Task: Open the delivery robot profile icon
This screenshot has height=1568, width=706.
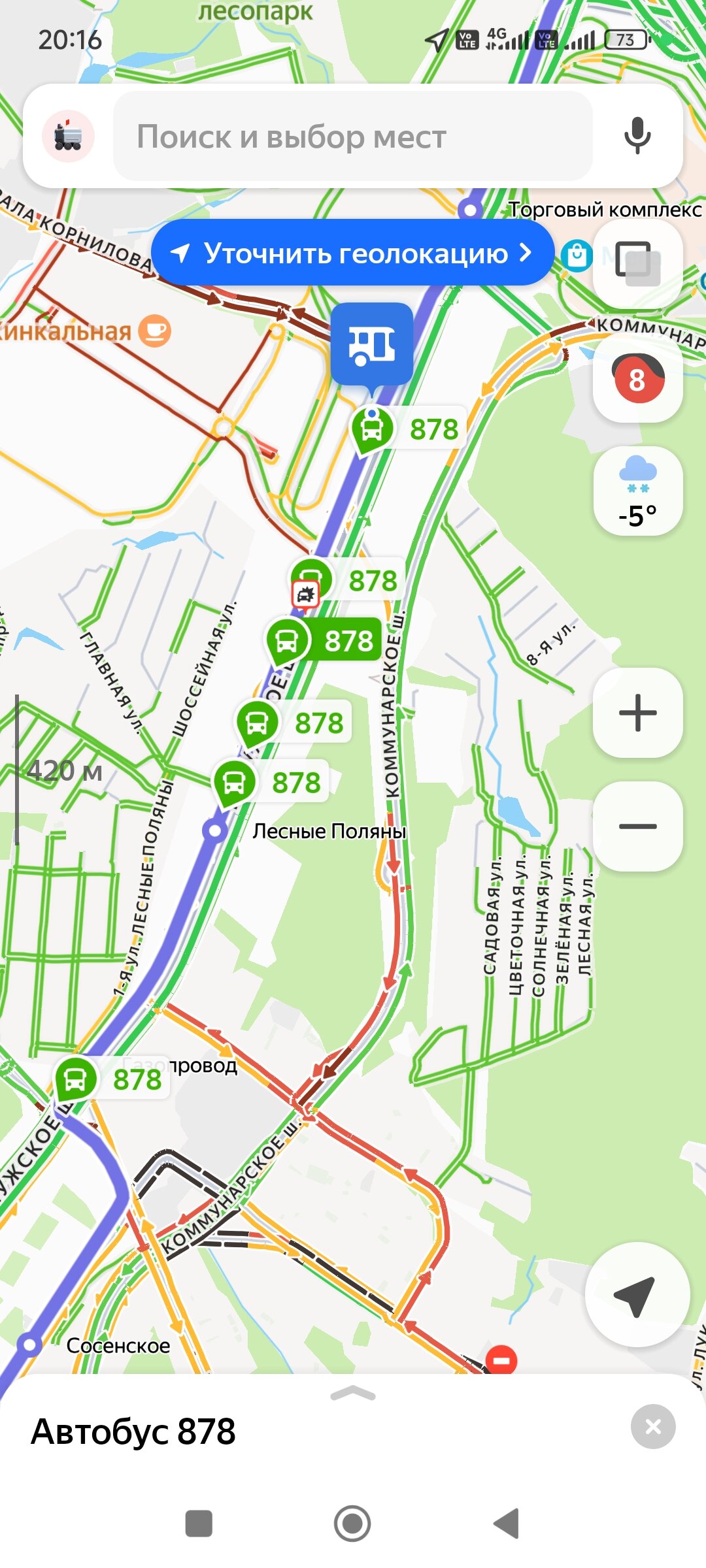Action: (x=68, y=136)
